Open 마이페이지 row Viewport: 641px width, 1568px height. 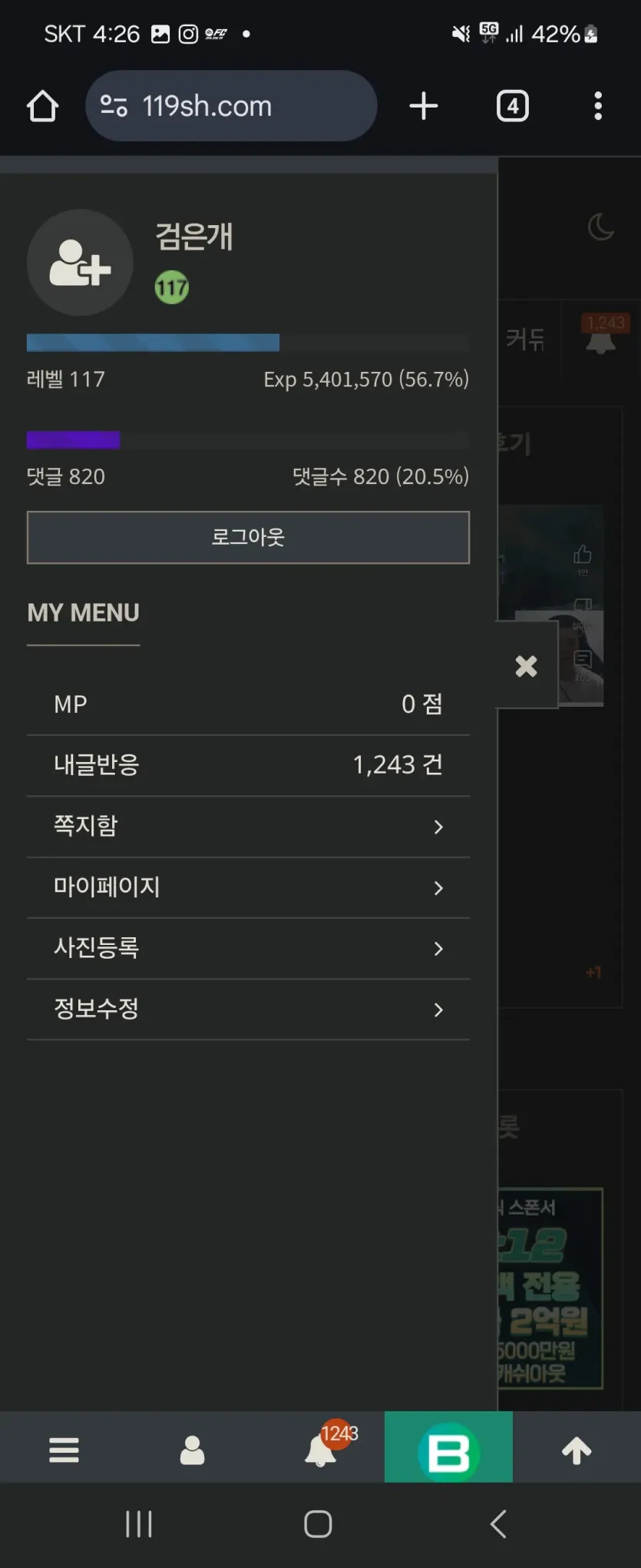click(x=248, y=887)
